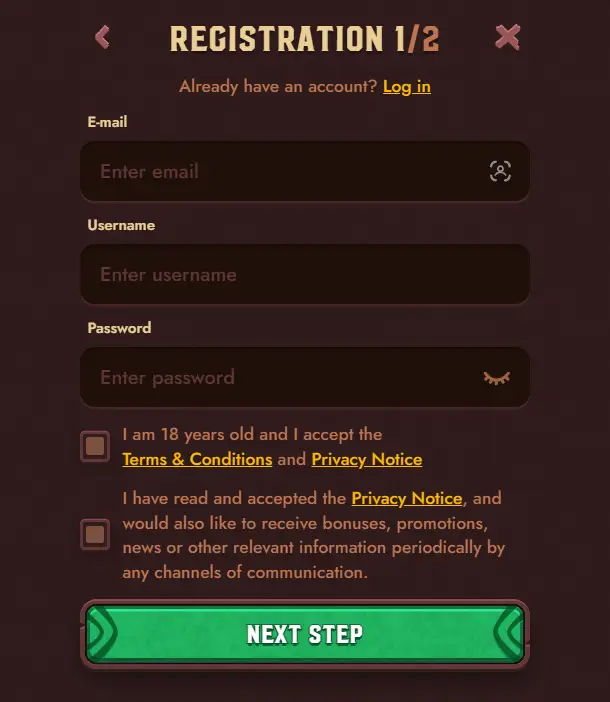Viewport: 610px width, 702px height.
Task: Tap the contact autofill icon in email field
Action: click(x=500, y=171)
